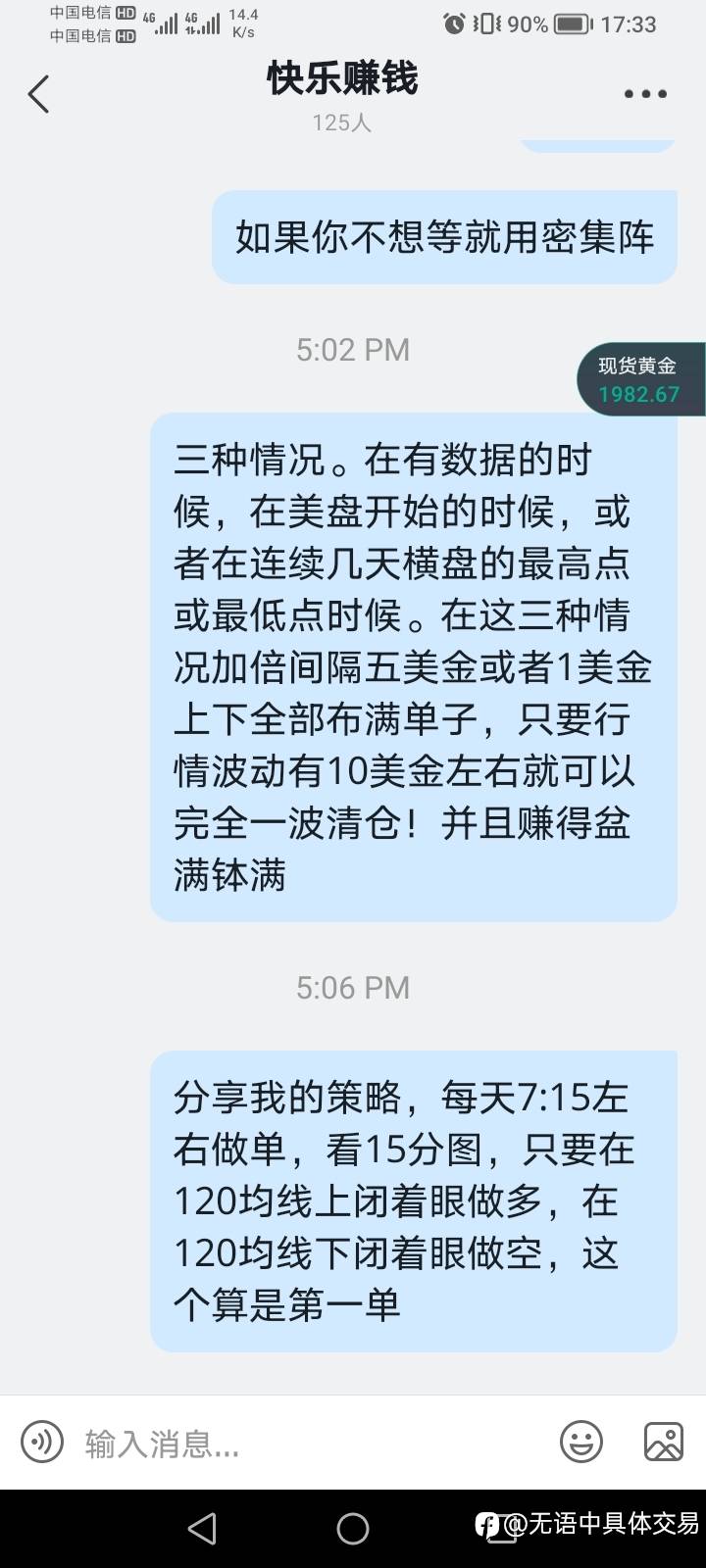Switch to voice message input
The width and height of the screenshot is (706, 1568).
[42, 1442]
